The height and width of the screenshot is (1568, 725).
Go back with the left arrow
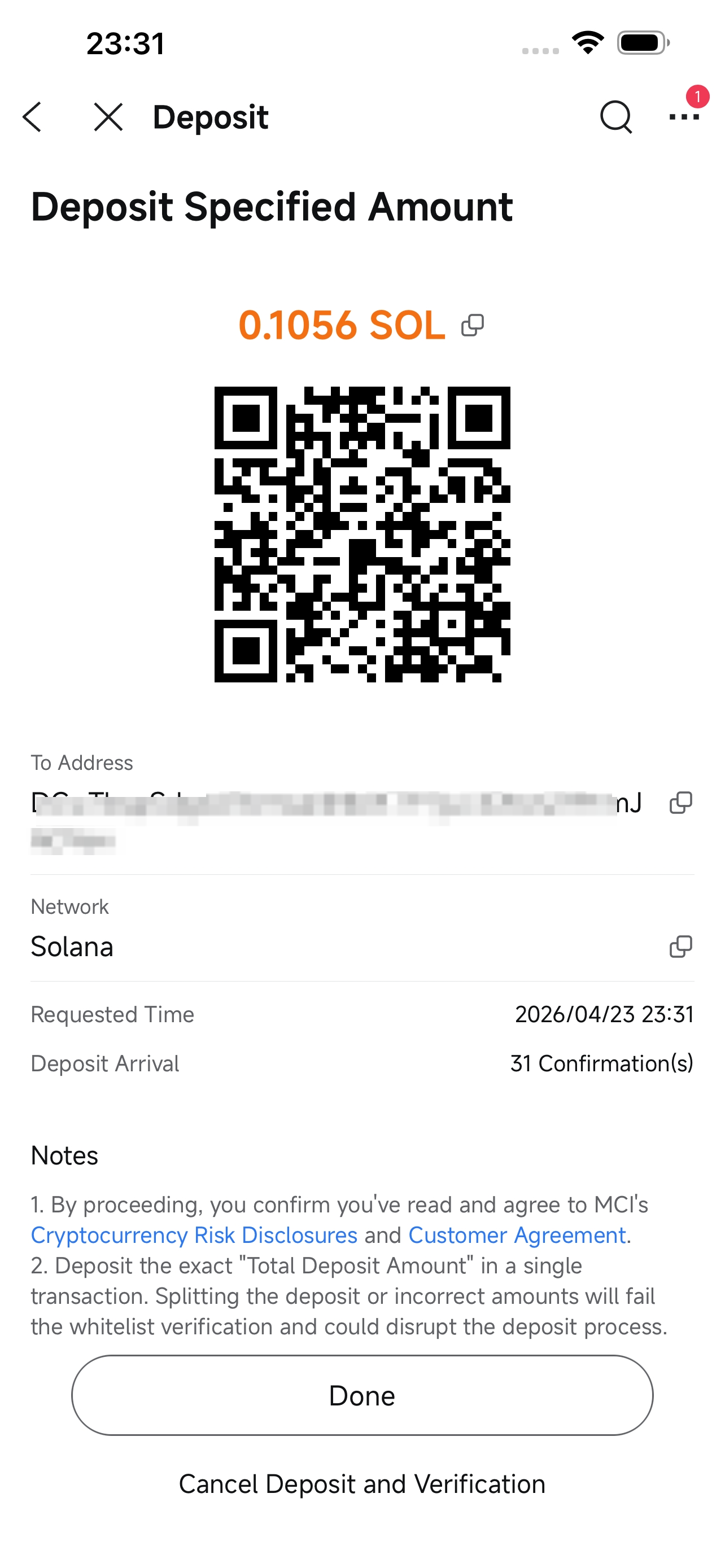32,117
